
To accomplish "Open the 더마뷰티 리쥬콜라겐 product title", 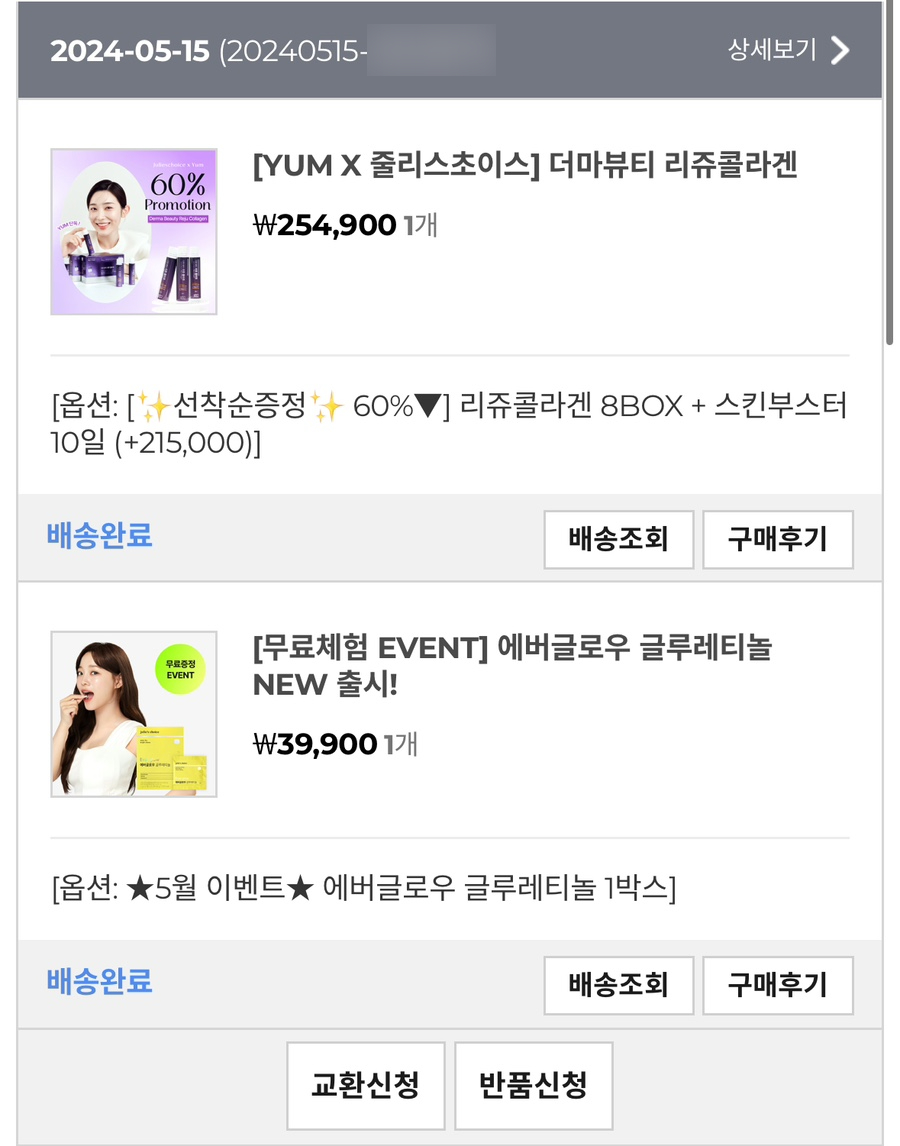I will [525, 165].
